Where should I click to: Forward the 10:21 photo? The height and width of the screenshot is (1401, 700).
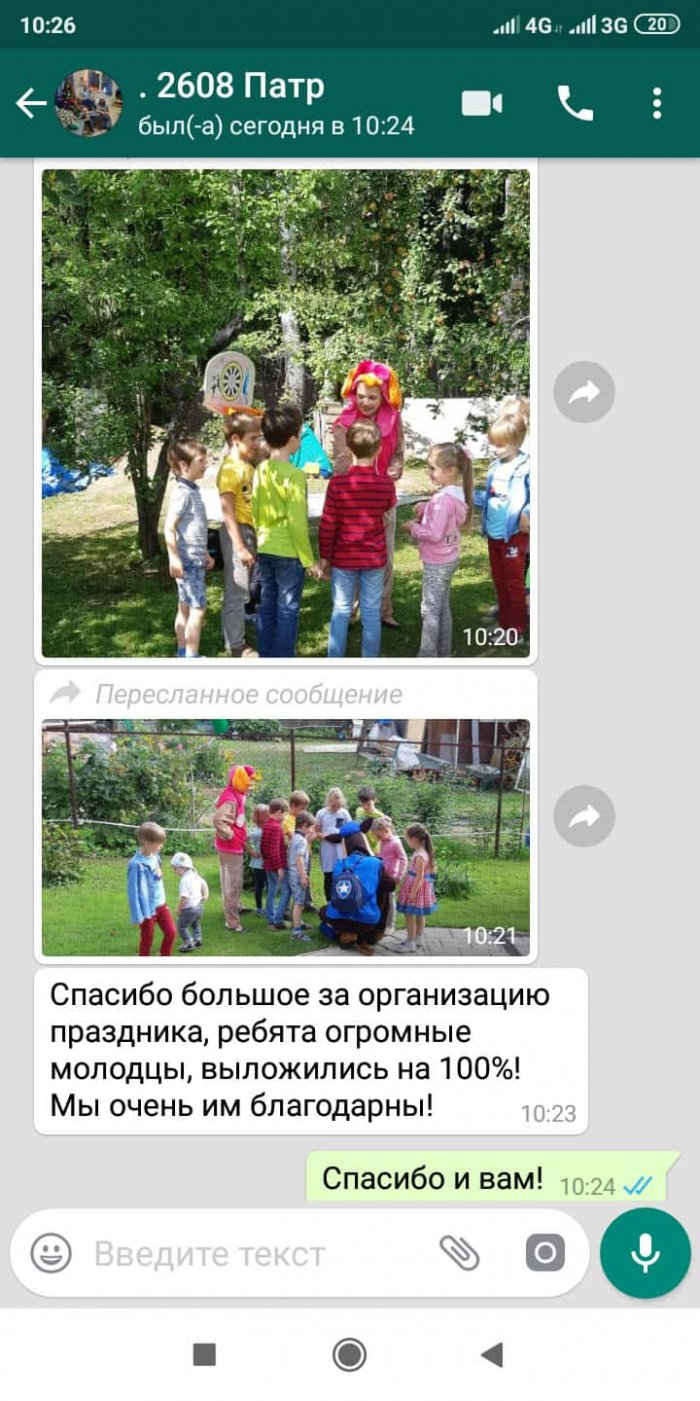(584, 816)
